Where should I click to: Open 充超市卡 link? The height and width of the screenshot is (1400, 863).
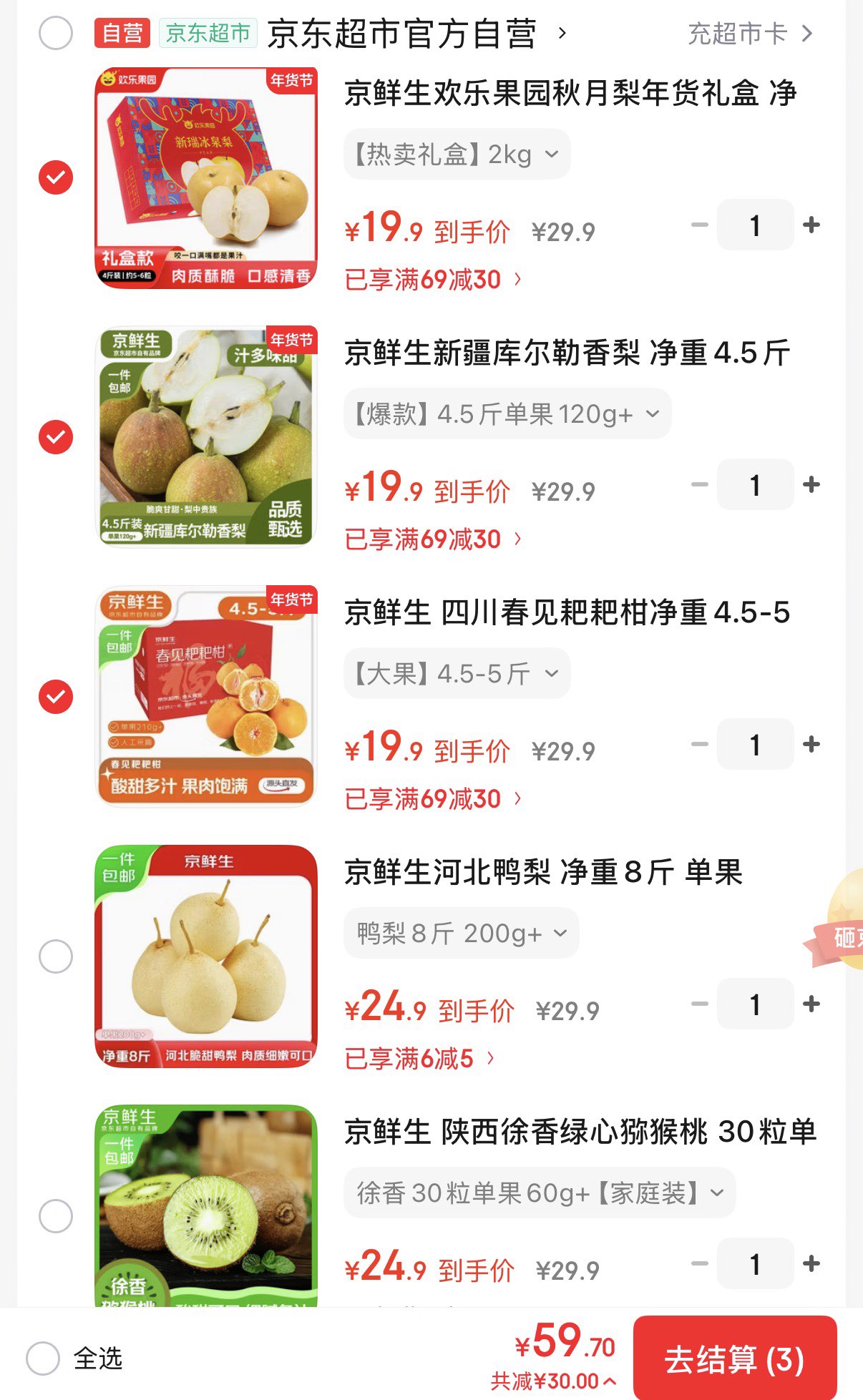click(750, 34)
